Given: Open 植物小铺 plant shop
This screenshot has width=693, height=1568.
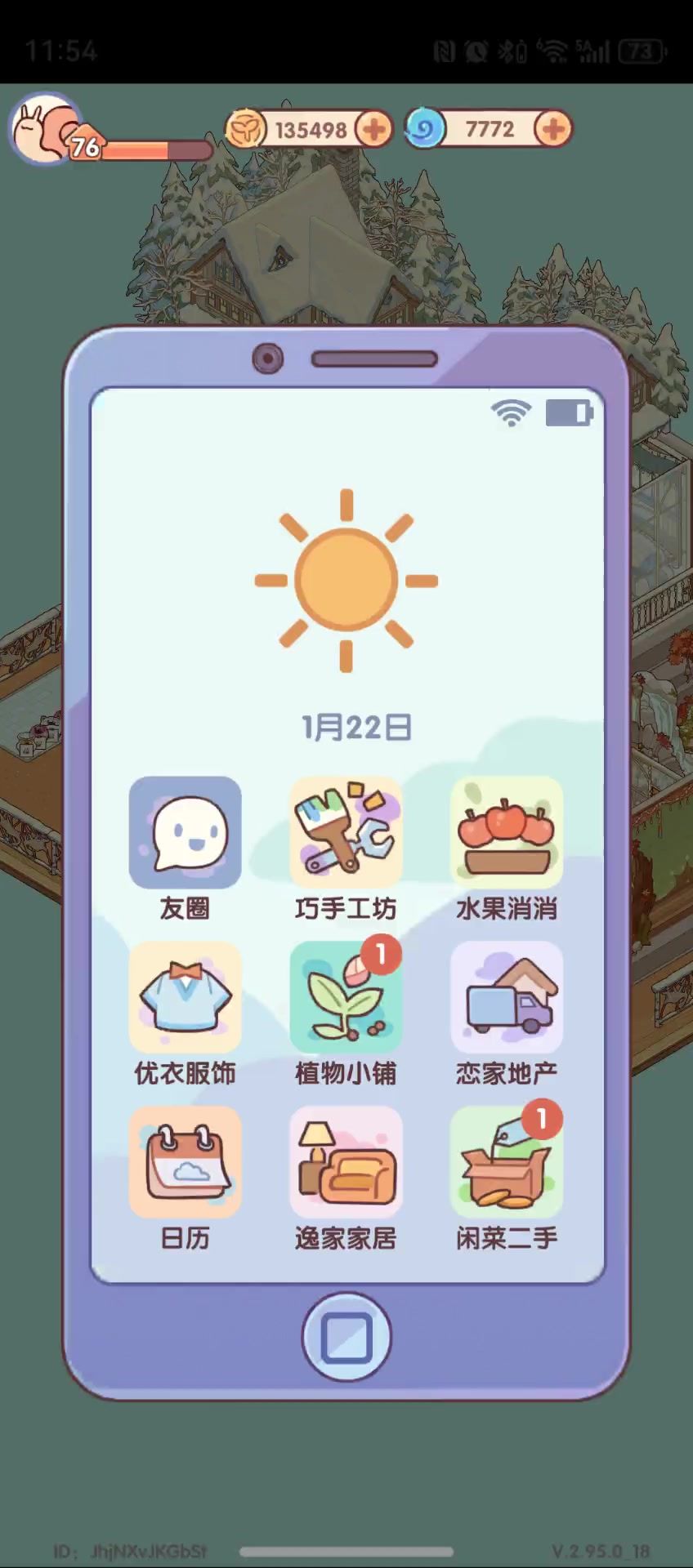Looking at the screenshot, I should 346,997.
